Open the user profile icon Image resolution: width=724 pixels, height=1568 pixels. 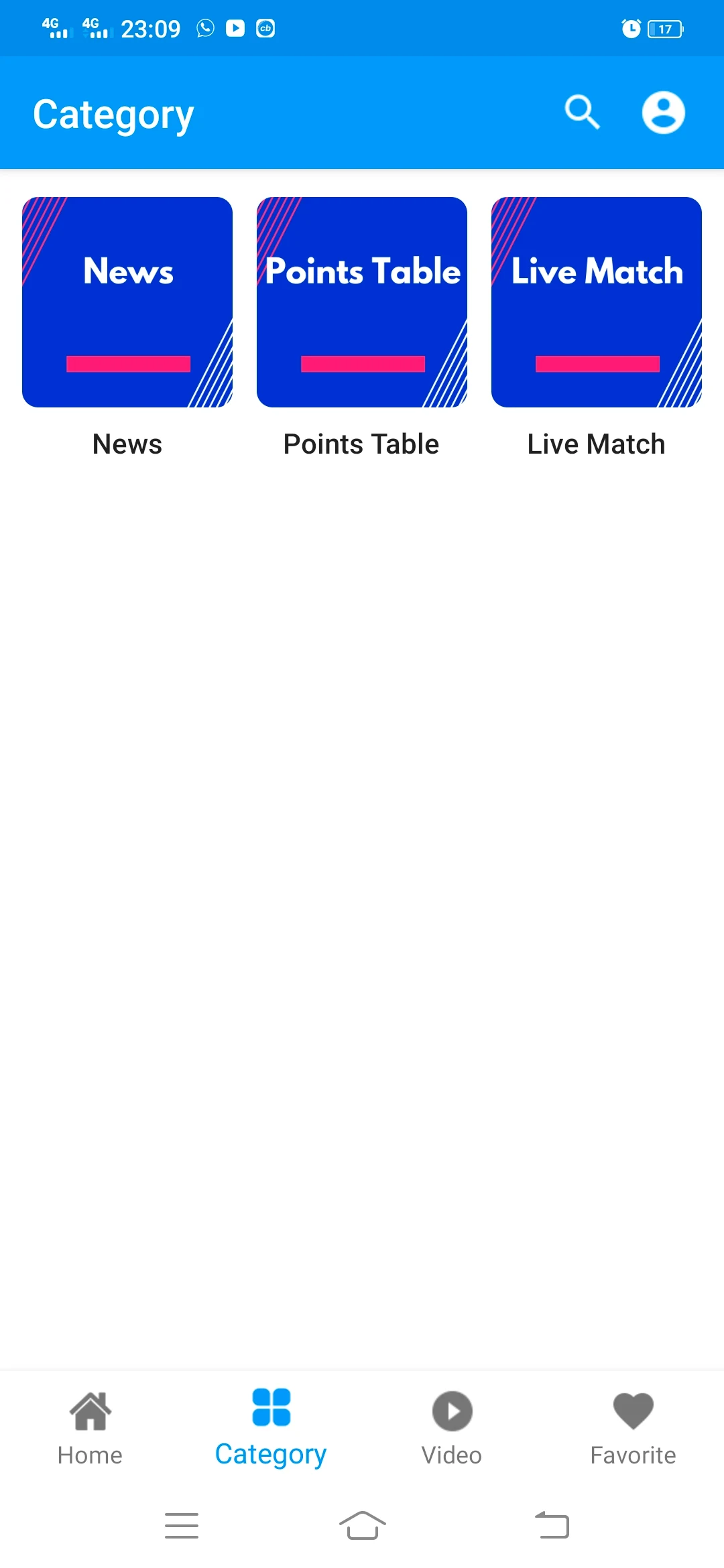663,111
